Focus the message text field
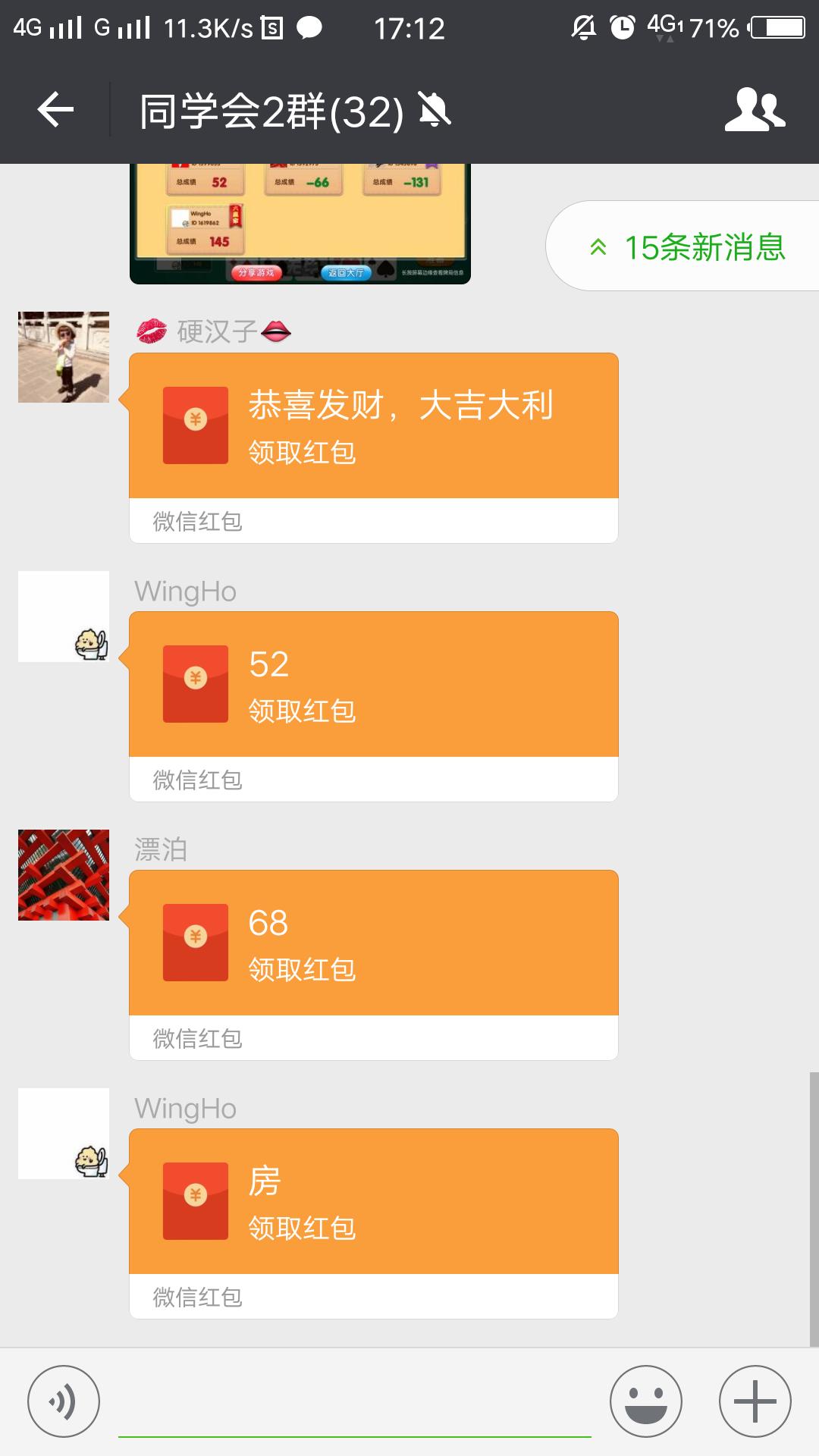The image size is (819, 1456). (354, 1403)
